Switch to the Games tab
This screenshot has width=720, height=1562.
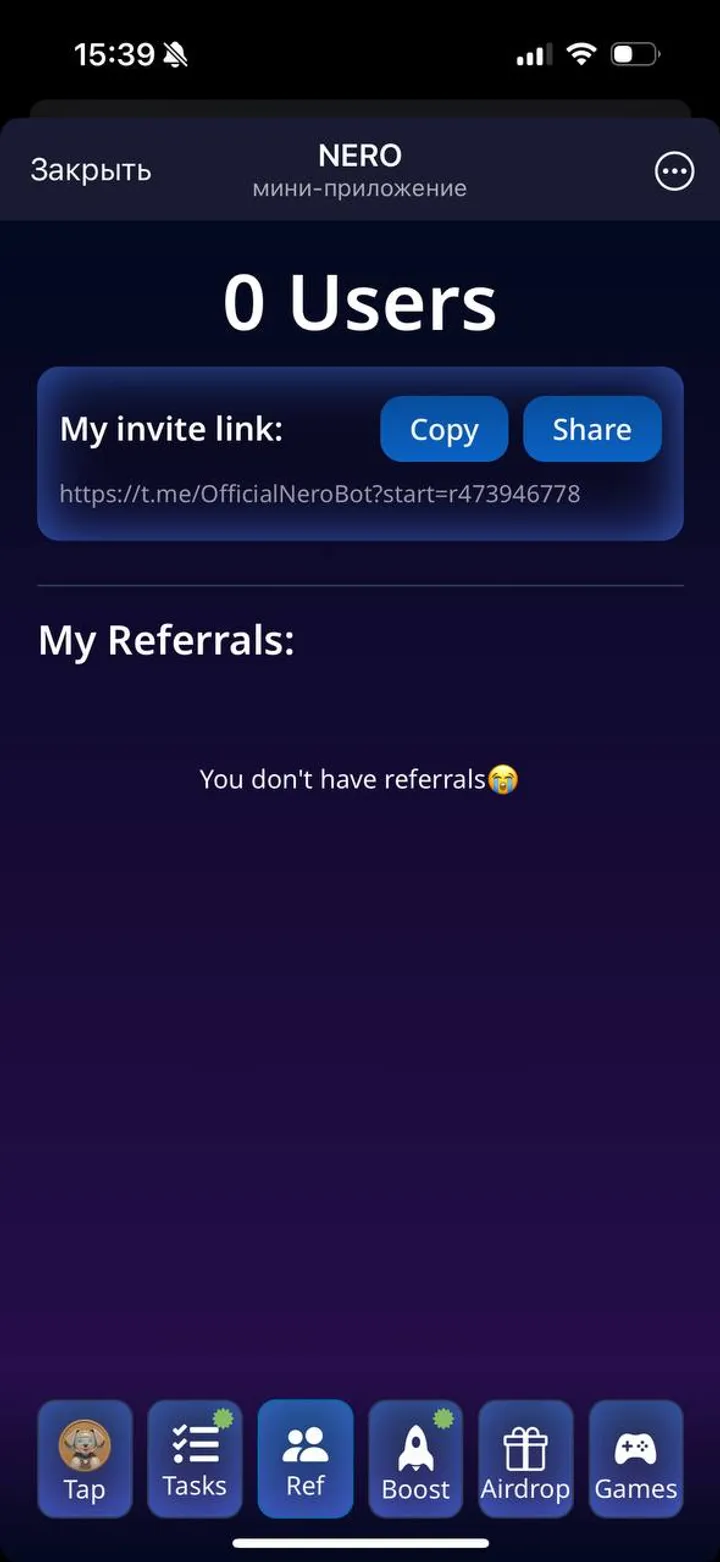(x=636, y=1459)
